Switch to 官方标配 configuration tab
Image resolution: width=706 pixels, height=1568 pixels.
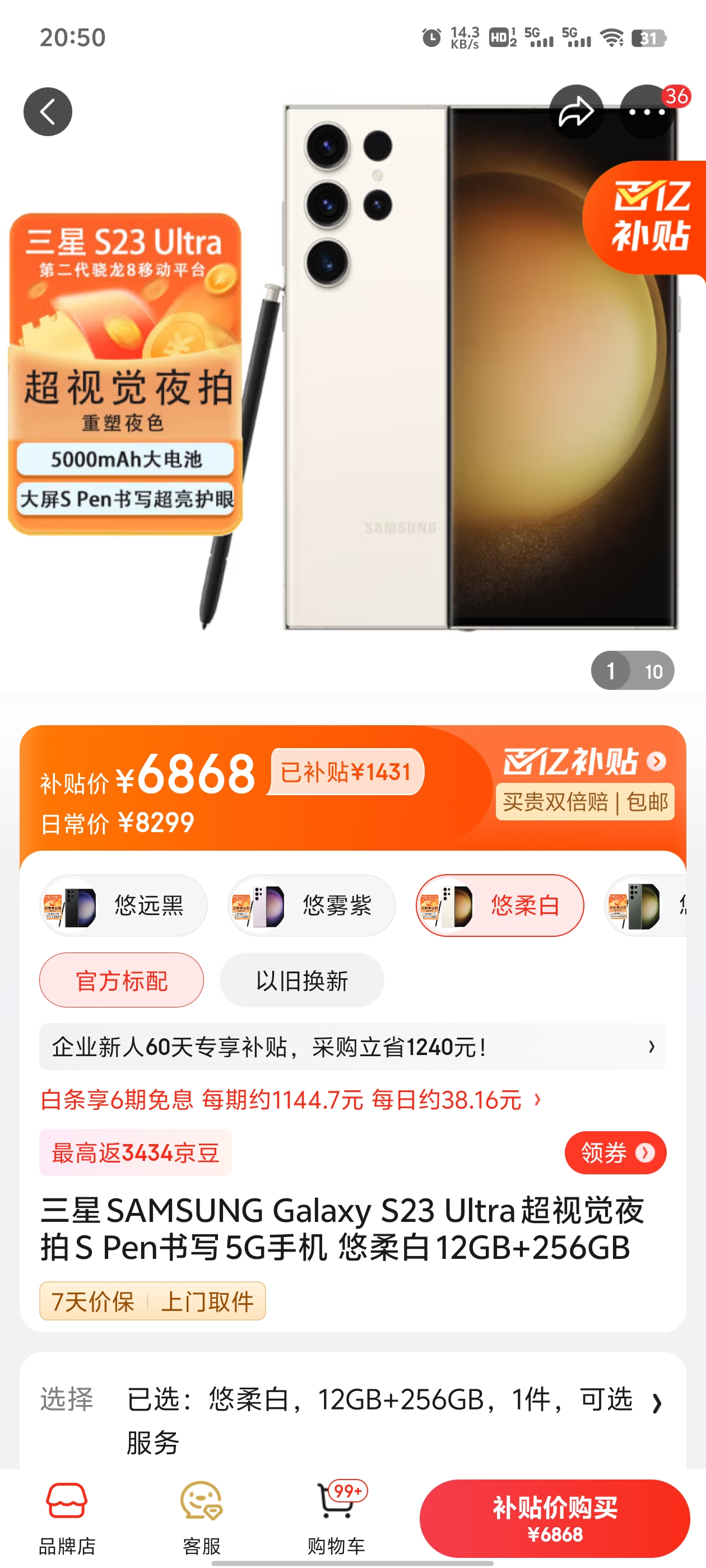(x=120, y=980)
